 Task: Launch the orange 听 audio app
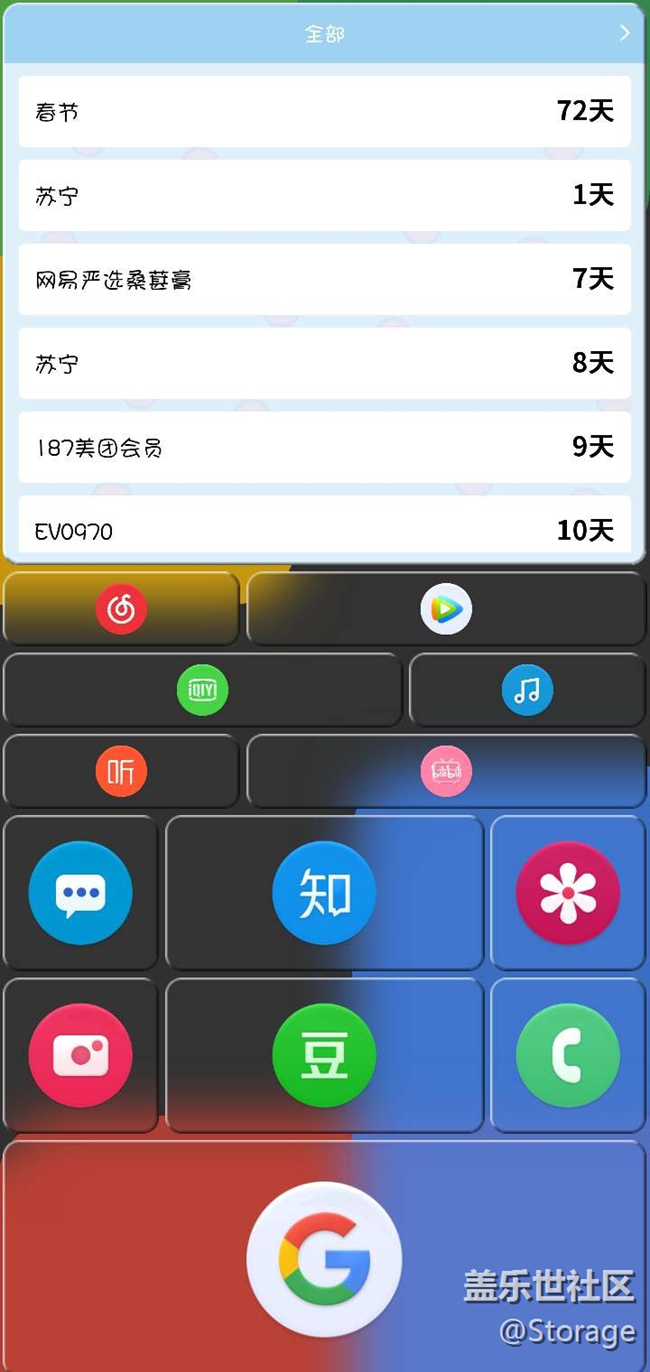coord(121,771)
